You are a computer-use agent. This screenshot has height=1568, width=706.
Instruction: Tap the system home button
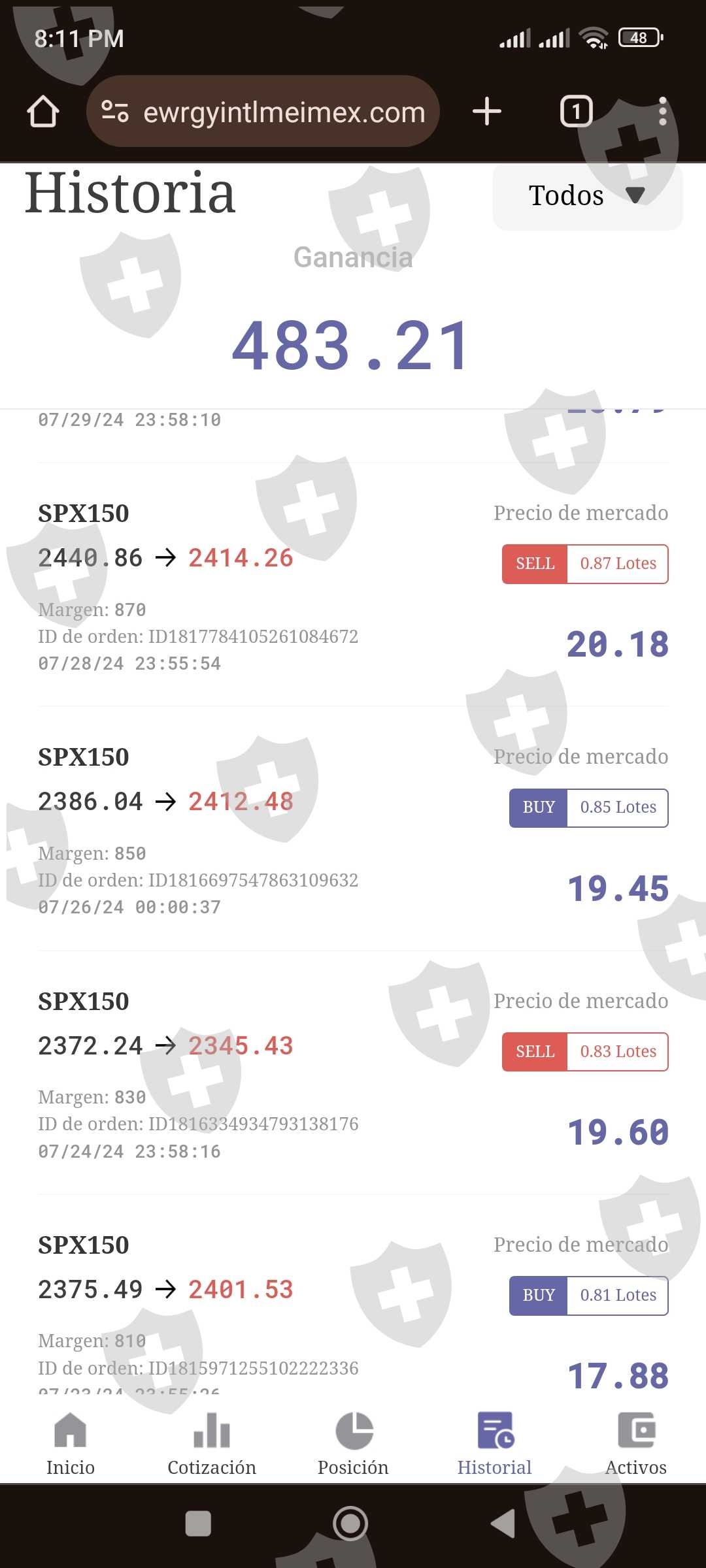pyautogui.click(x=350, y=1524)
